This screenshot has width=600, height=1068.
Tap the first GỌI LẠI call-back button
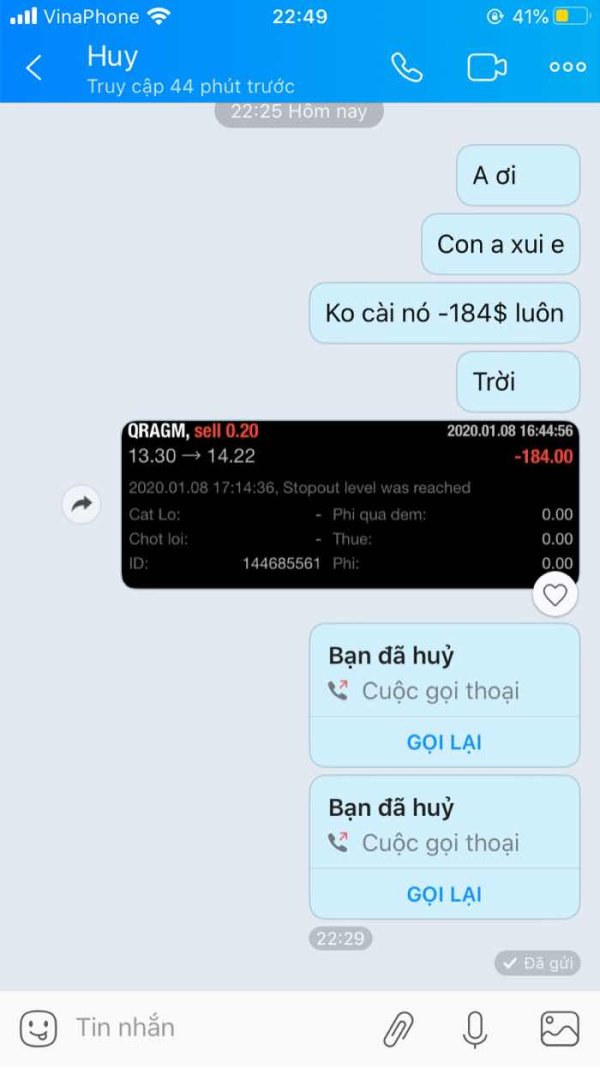(x=444, y=742)
